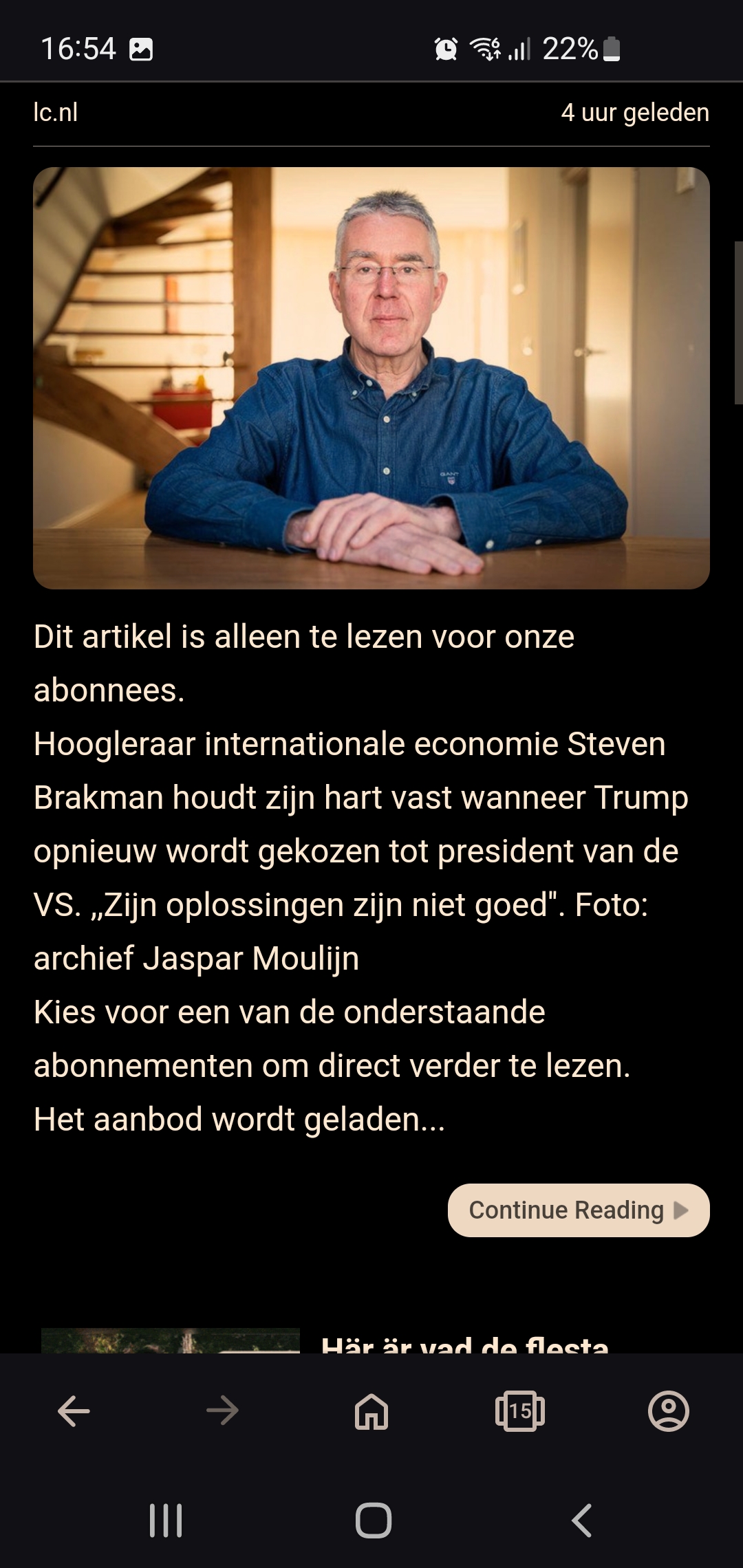Open the 'Här är vad de flesta' story
Viewport: 743px width, 1568px height.
click(x=465, y=1344)
